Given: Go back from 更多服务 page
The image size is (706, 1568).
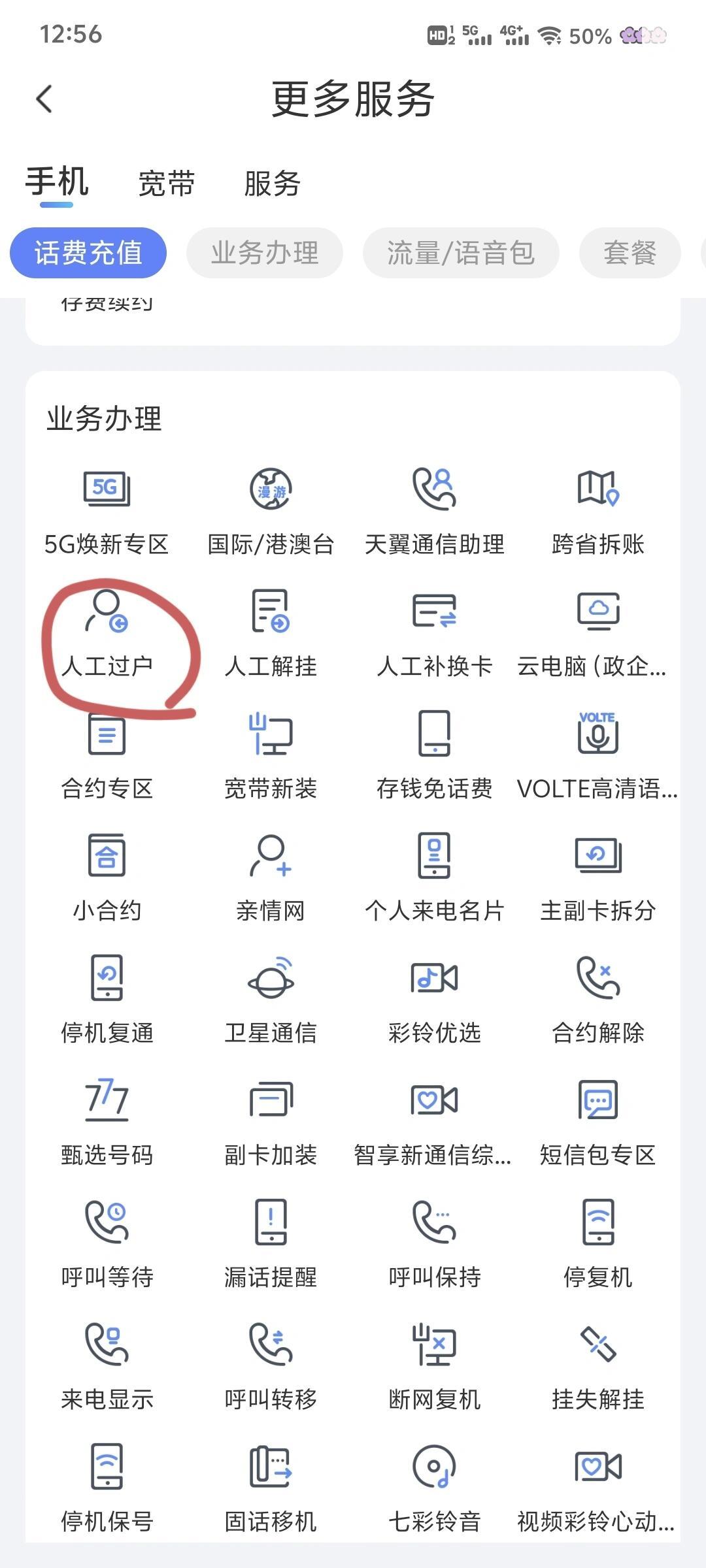Looking at the screenshot, I should tap(44, 99).
